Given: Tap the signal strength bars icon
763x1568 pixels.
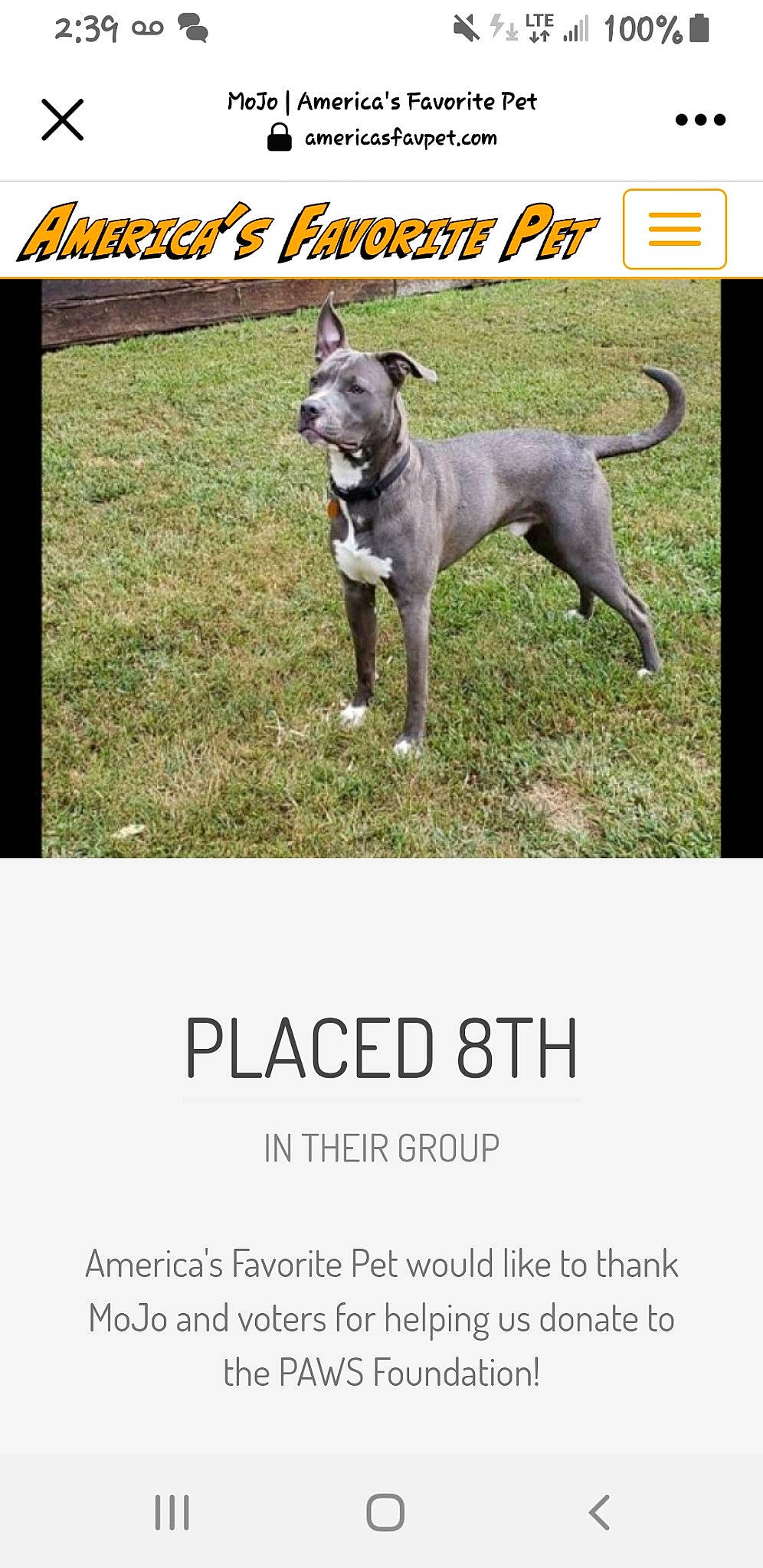Looking at the screenshot, I should tap(577, 29).
